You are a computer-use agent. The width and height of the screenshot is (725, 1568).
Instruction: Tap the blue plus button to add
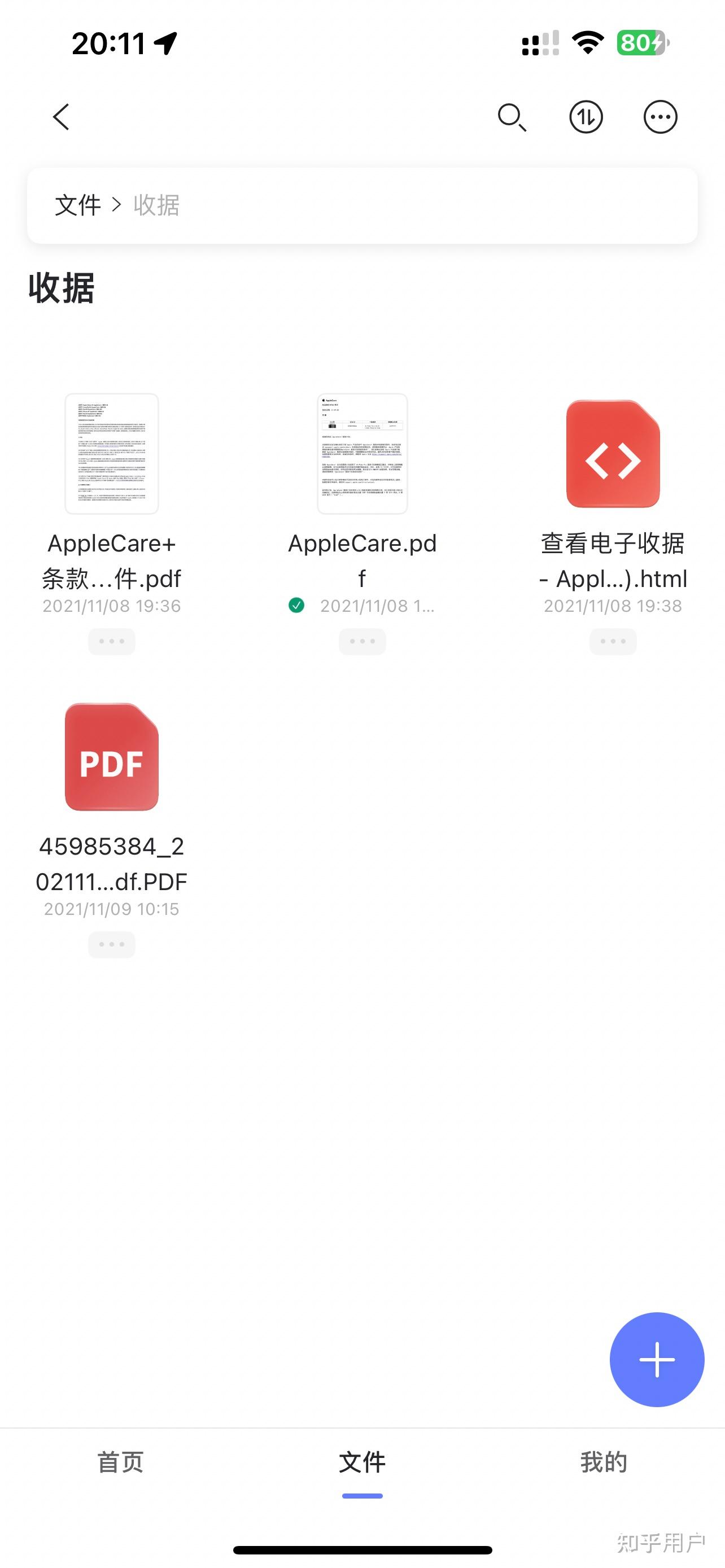(x=657, y=1359)
